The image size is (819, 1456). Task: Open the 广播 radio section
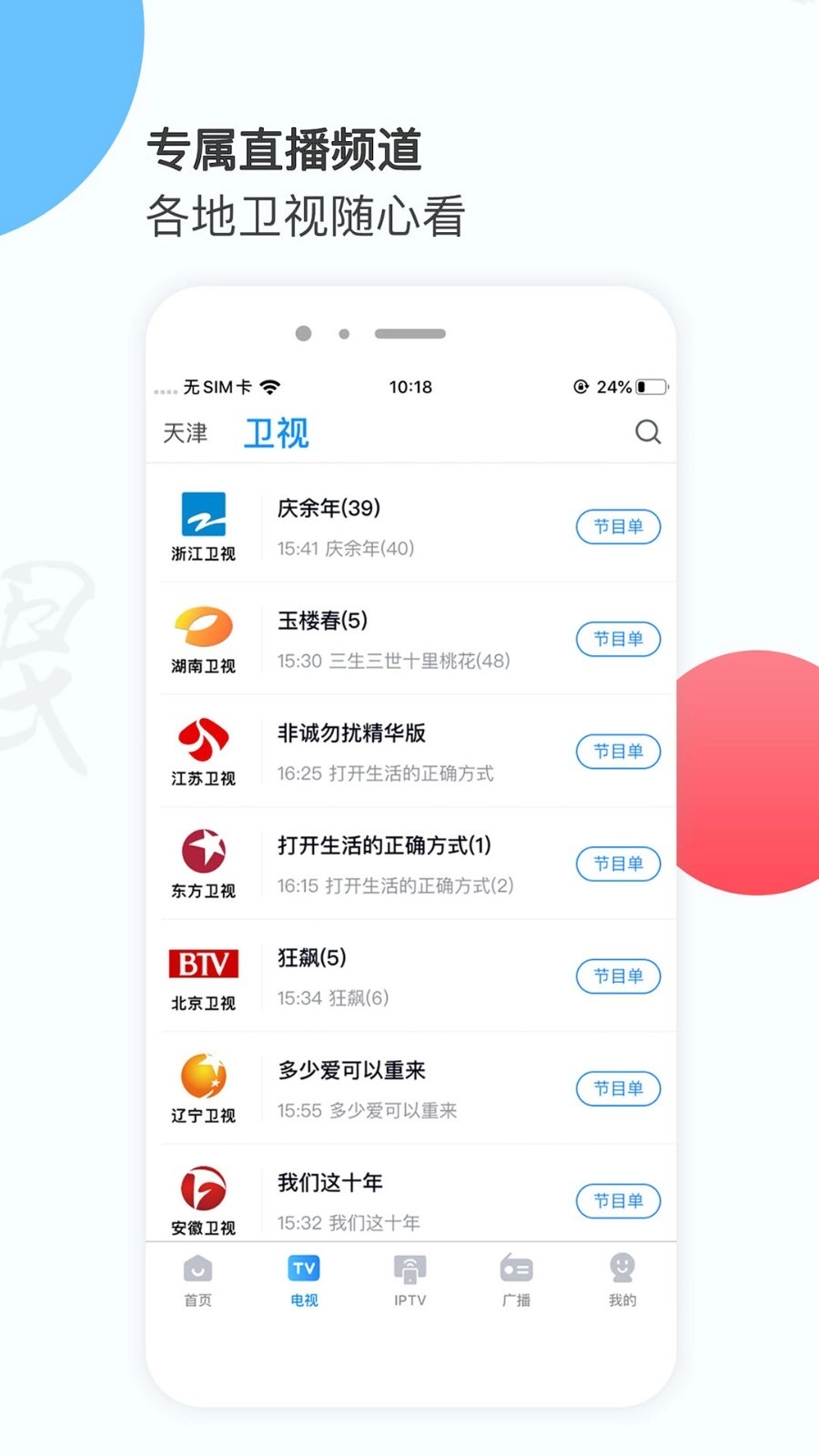516,1279
